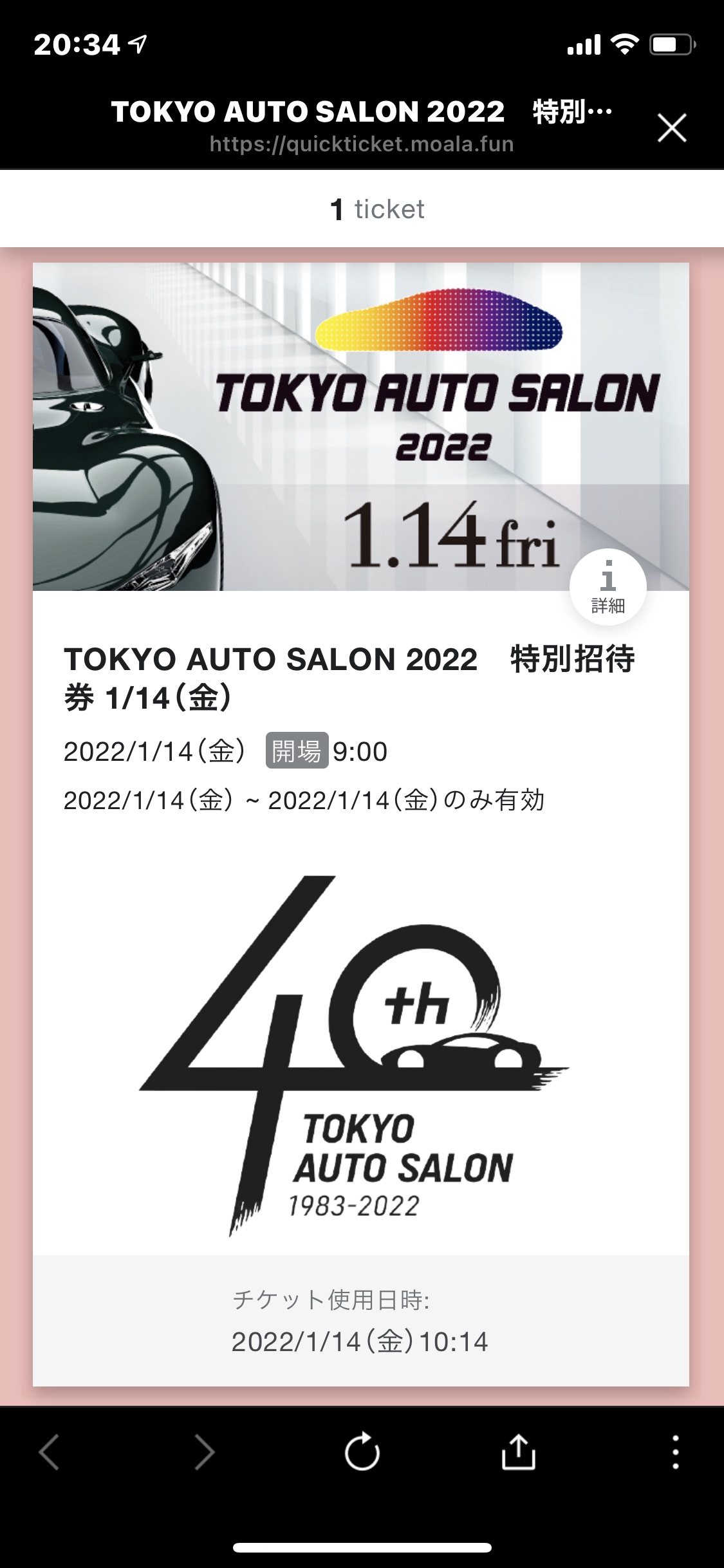This screenshot has width=724, height=1568.
Task: Open the browser overflow menu
Action: (x=675, y=1452)
